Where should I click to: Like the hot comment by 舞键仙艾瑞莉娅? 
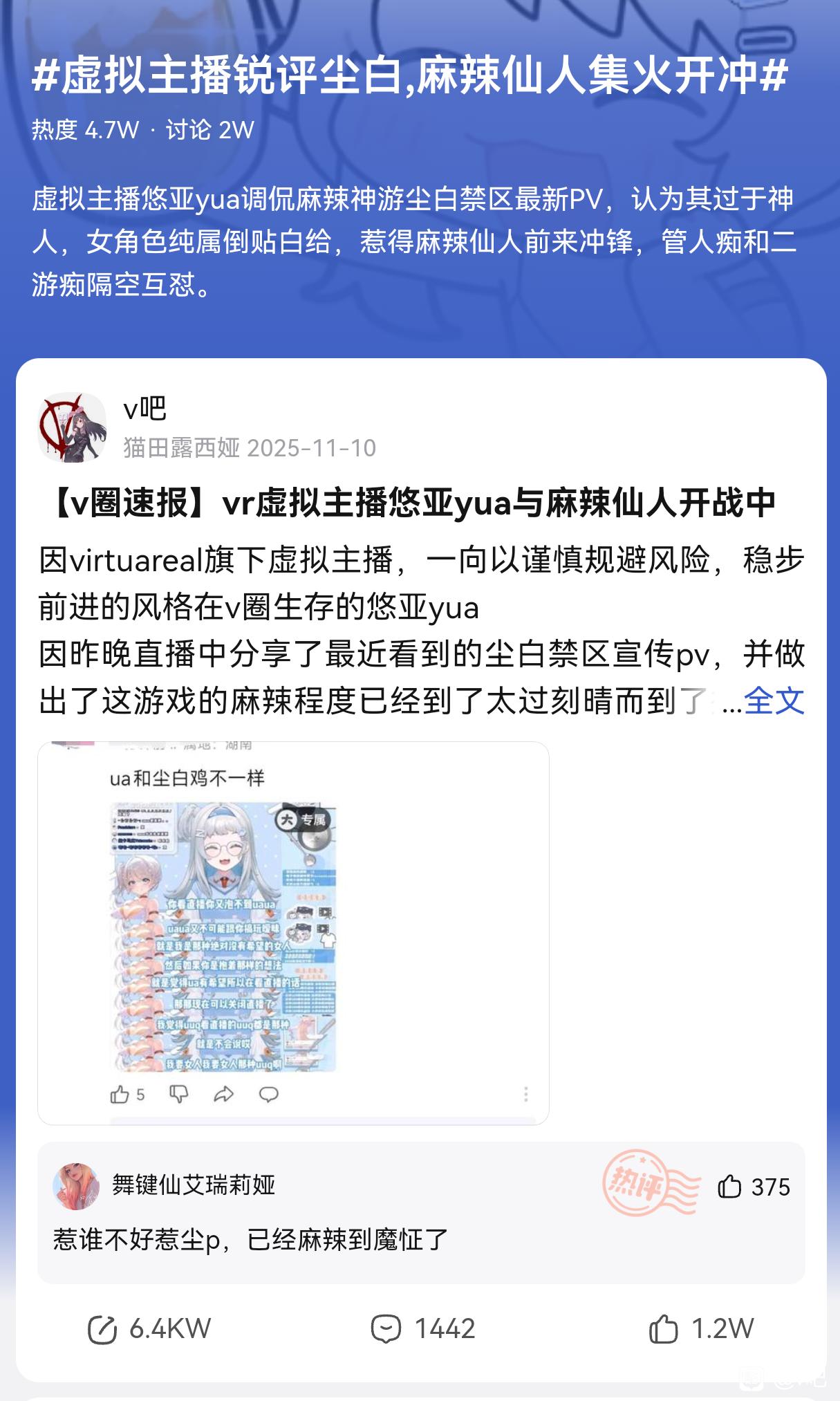pyautogui.click(x=730, y=1187)
